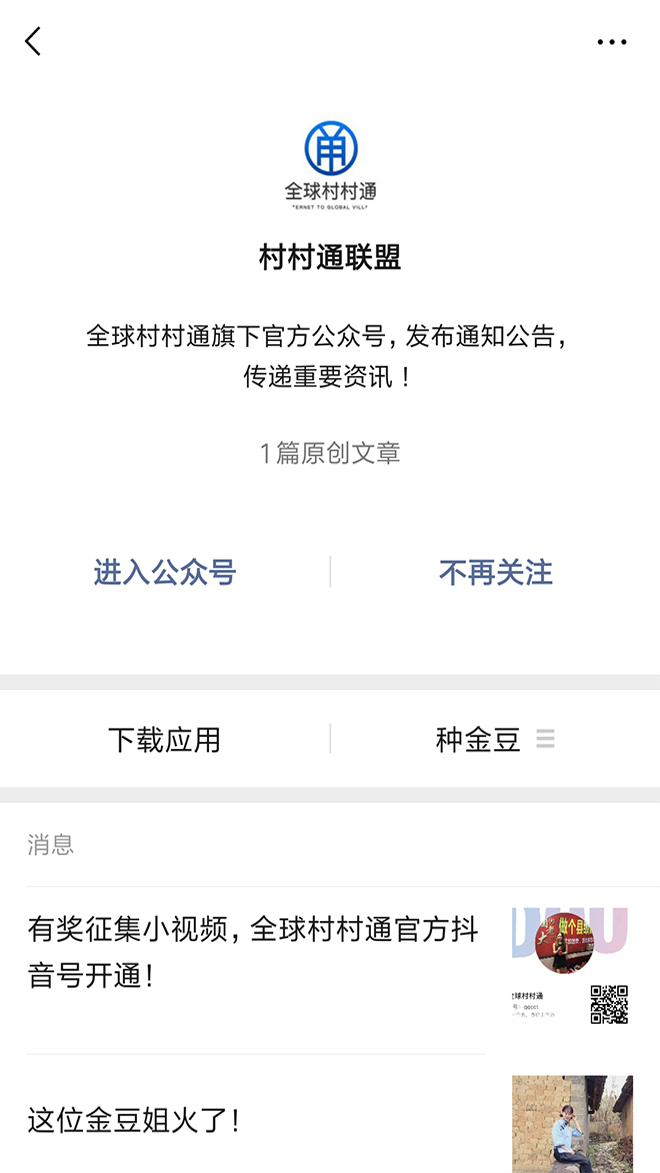The image size is (660, 1173).
Task: Open article 这位金豆姐火了
Action: [x=135, y=1119]
